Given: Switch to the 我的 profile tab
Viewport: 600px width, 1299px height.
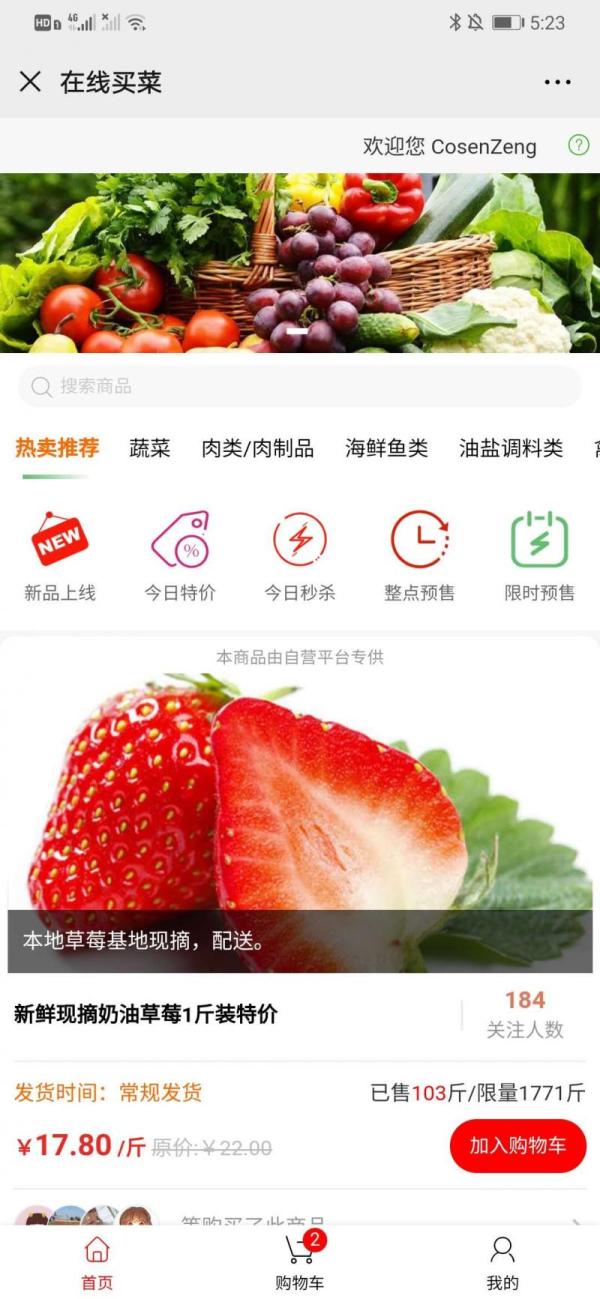Looking at the screenshot, I should click(x=502, y=1262).
